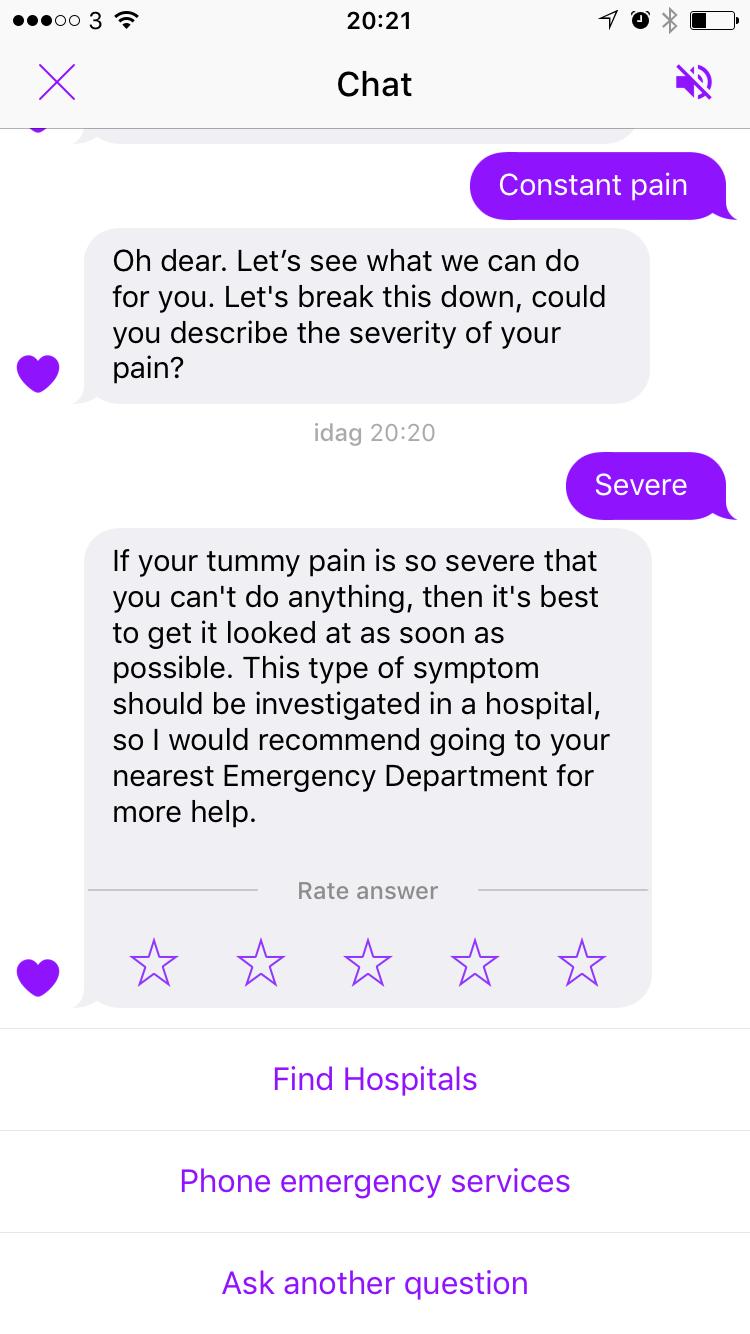Toggle the muted speaker icon
This screenshot has height=1334, width=750.
coord(693,83)
